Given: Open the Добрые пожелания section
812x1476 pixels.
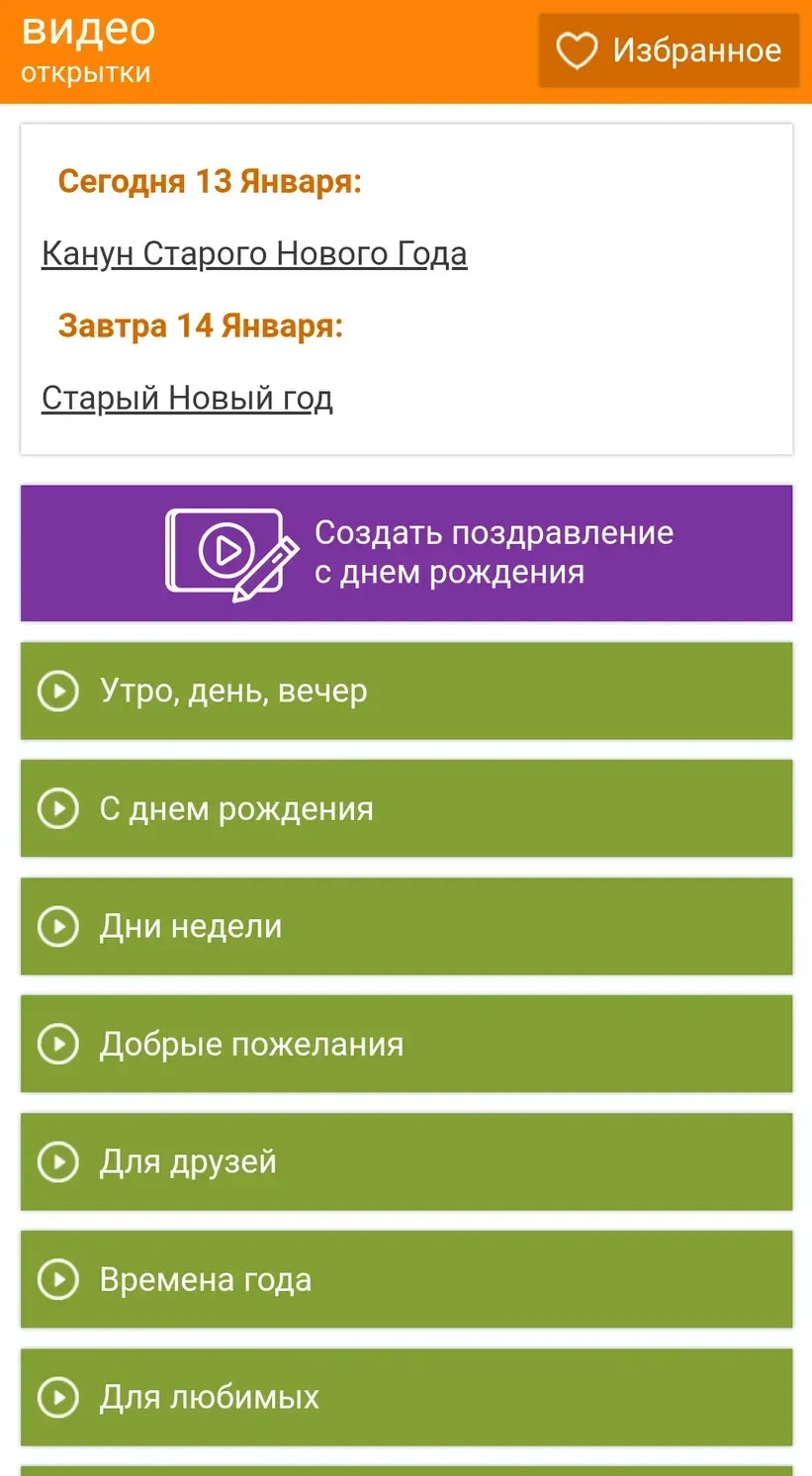Looking at the screenshot, I should (406, 1044).
